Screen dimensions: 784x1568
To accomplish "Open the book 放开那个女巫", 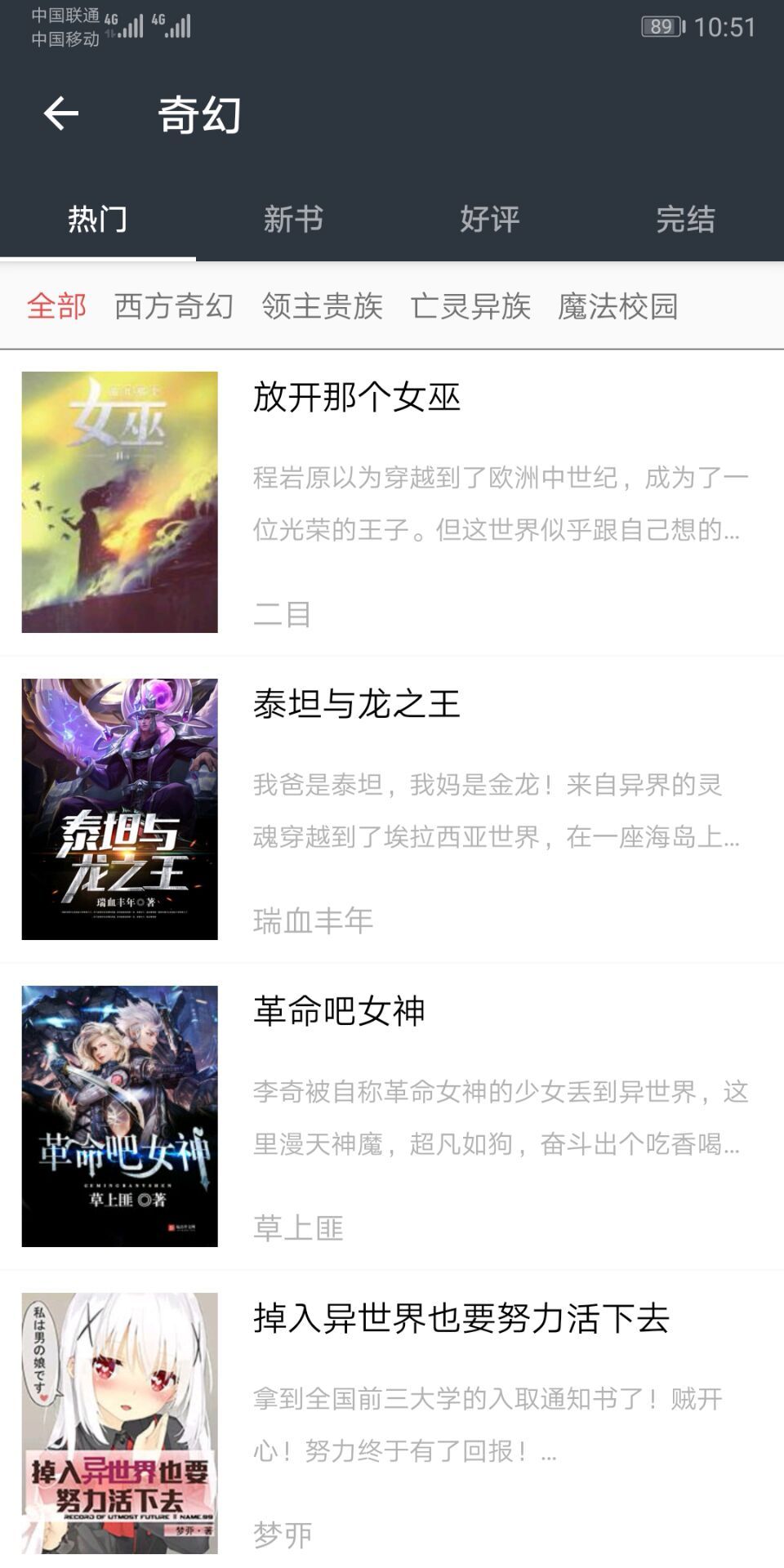I will tap(357, 399).
